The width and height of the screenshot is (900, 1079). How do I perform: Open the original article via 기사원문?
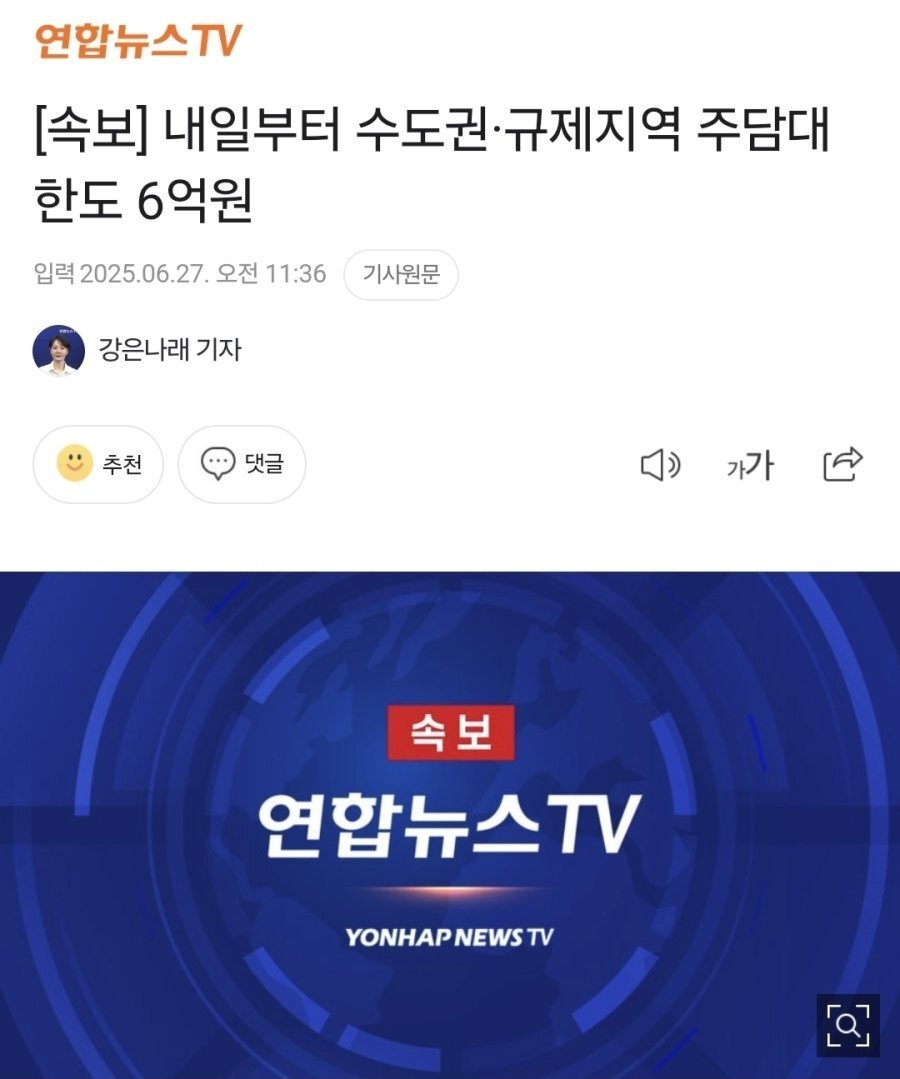(400, 275)
